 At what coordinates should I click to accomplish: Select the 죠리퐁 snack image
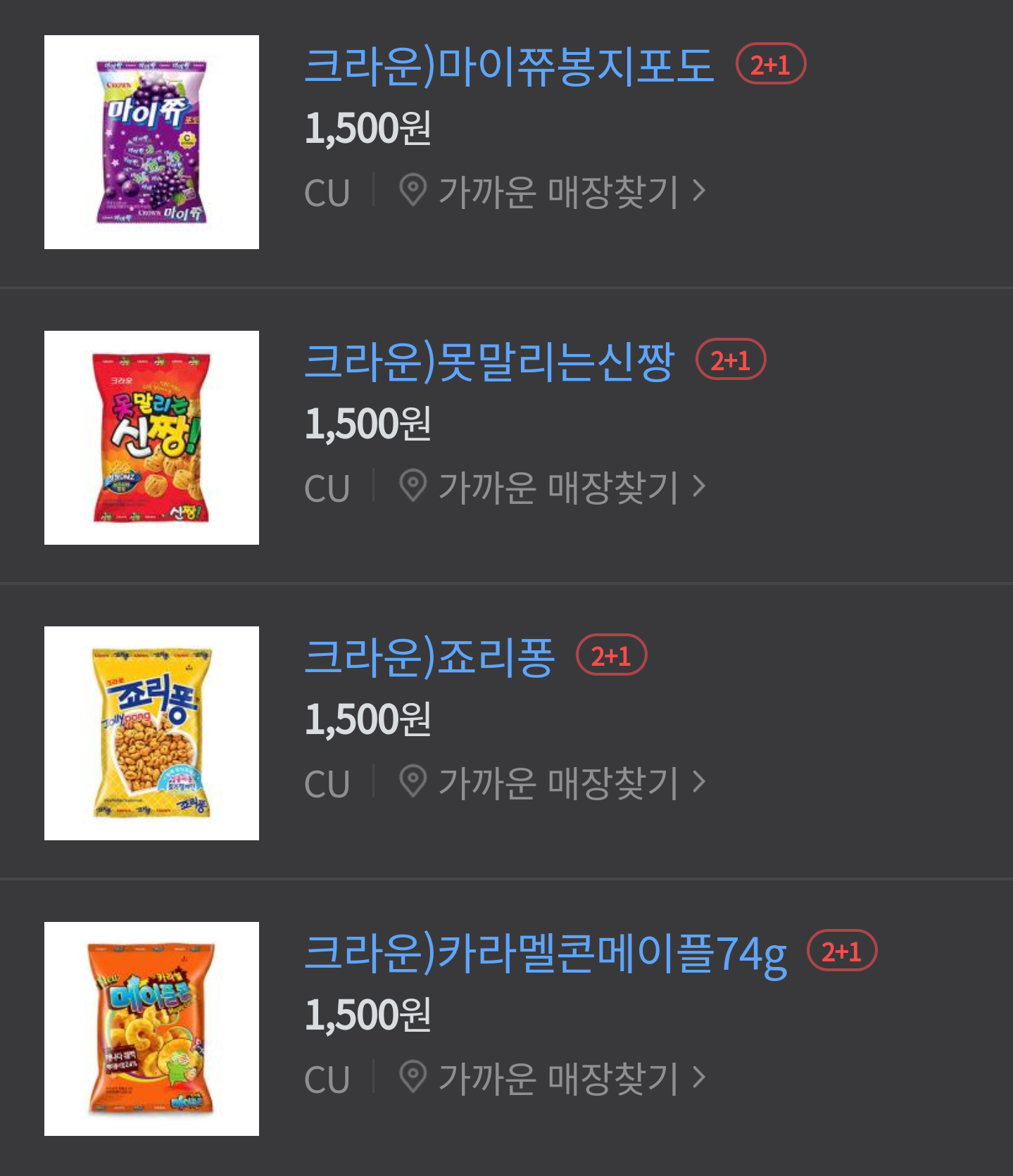click(151, 733)
